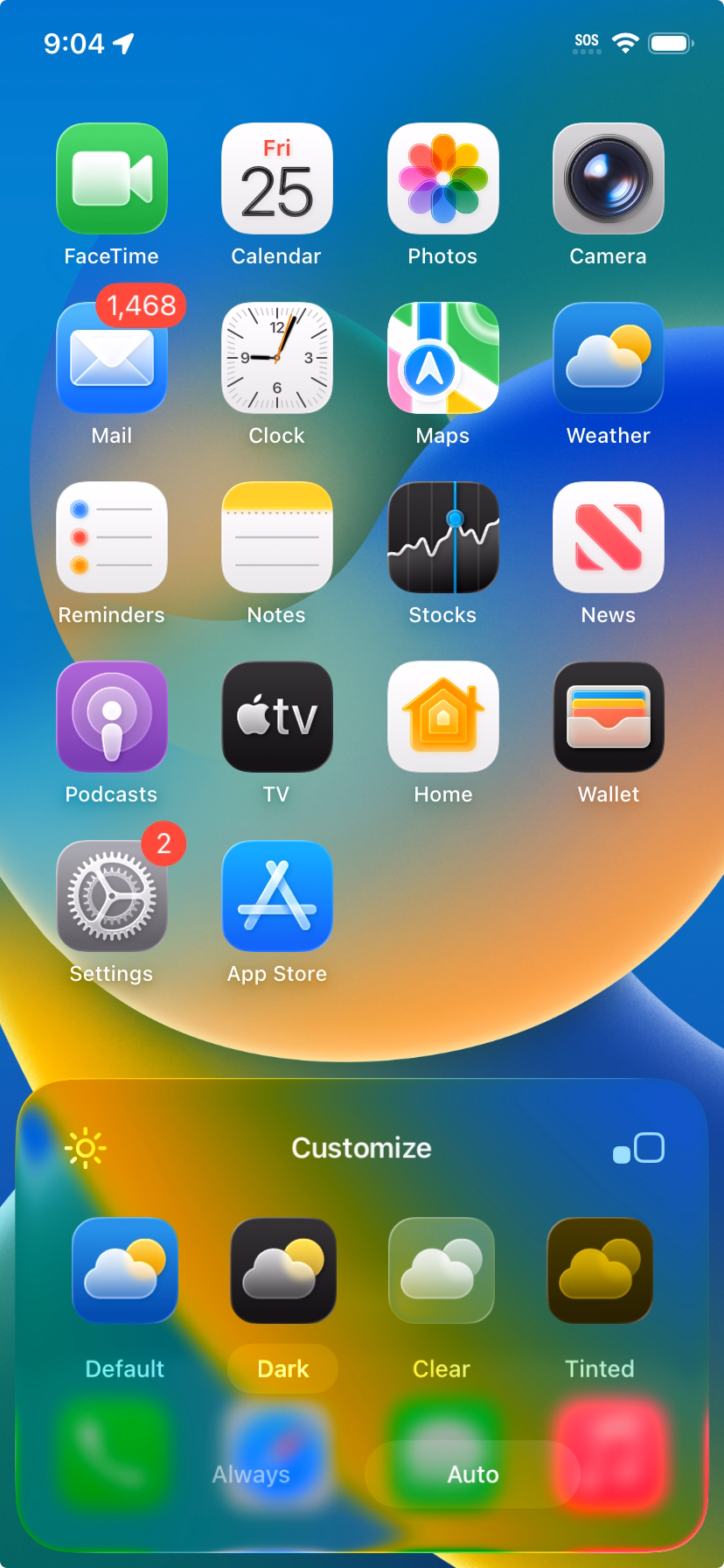Toggle icon size in Customize panel
Image resolution: width=724 pixels, height=1568 pixels.
(639, 1148)
